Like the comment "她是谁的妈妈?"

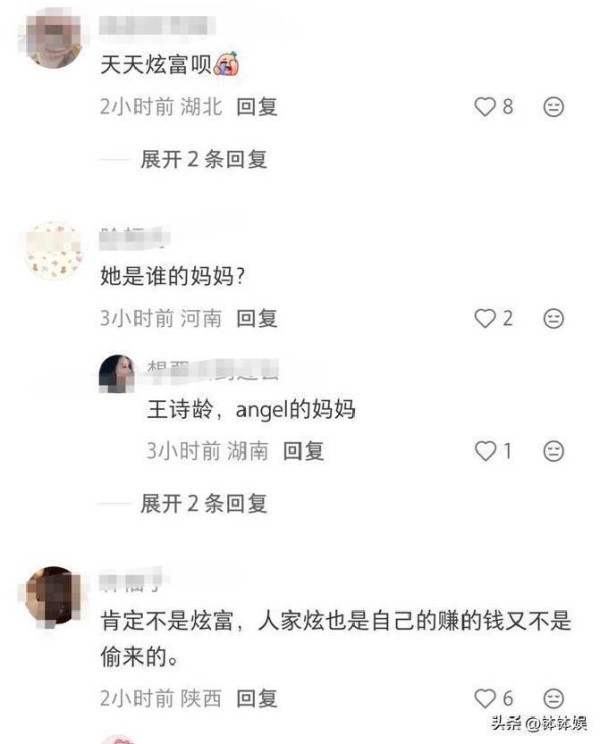point(485,319)
